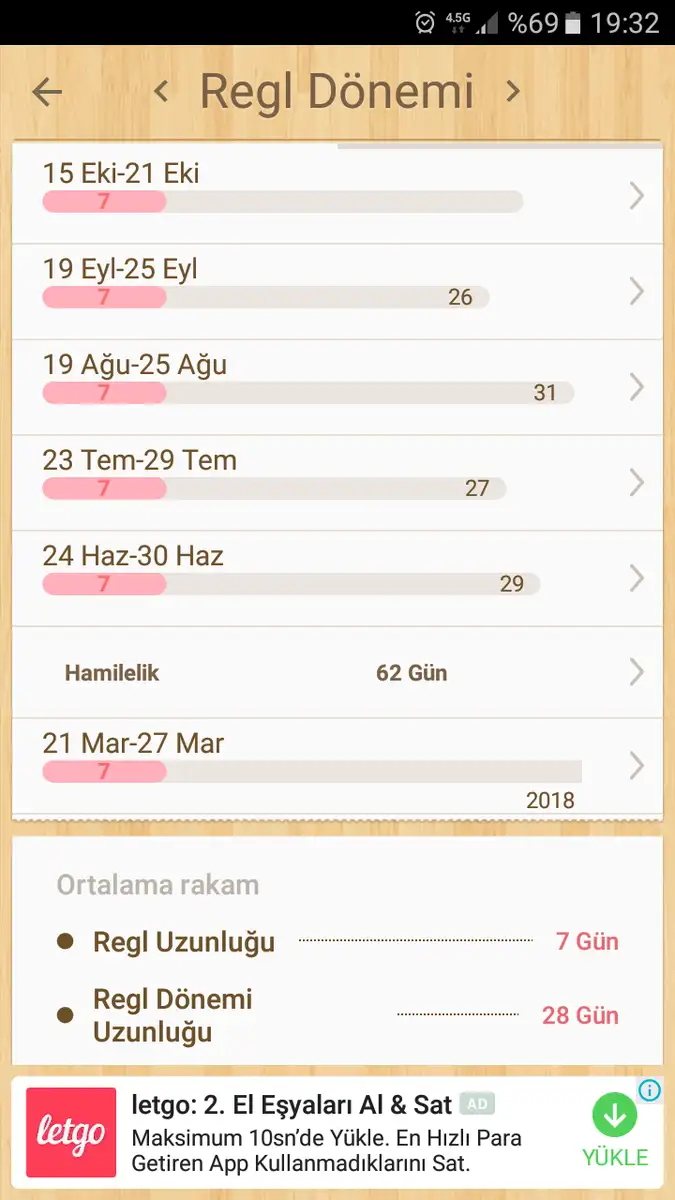Go back using the top-left arrow
The height and width of the screenshot is (1200, 675).
tap(47, 92)
